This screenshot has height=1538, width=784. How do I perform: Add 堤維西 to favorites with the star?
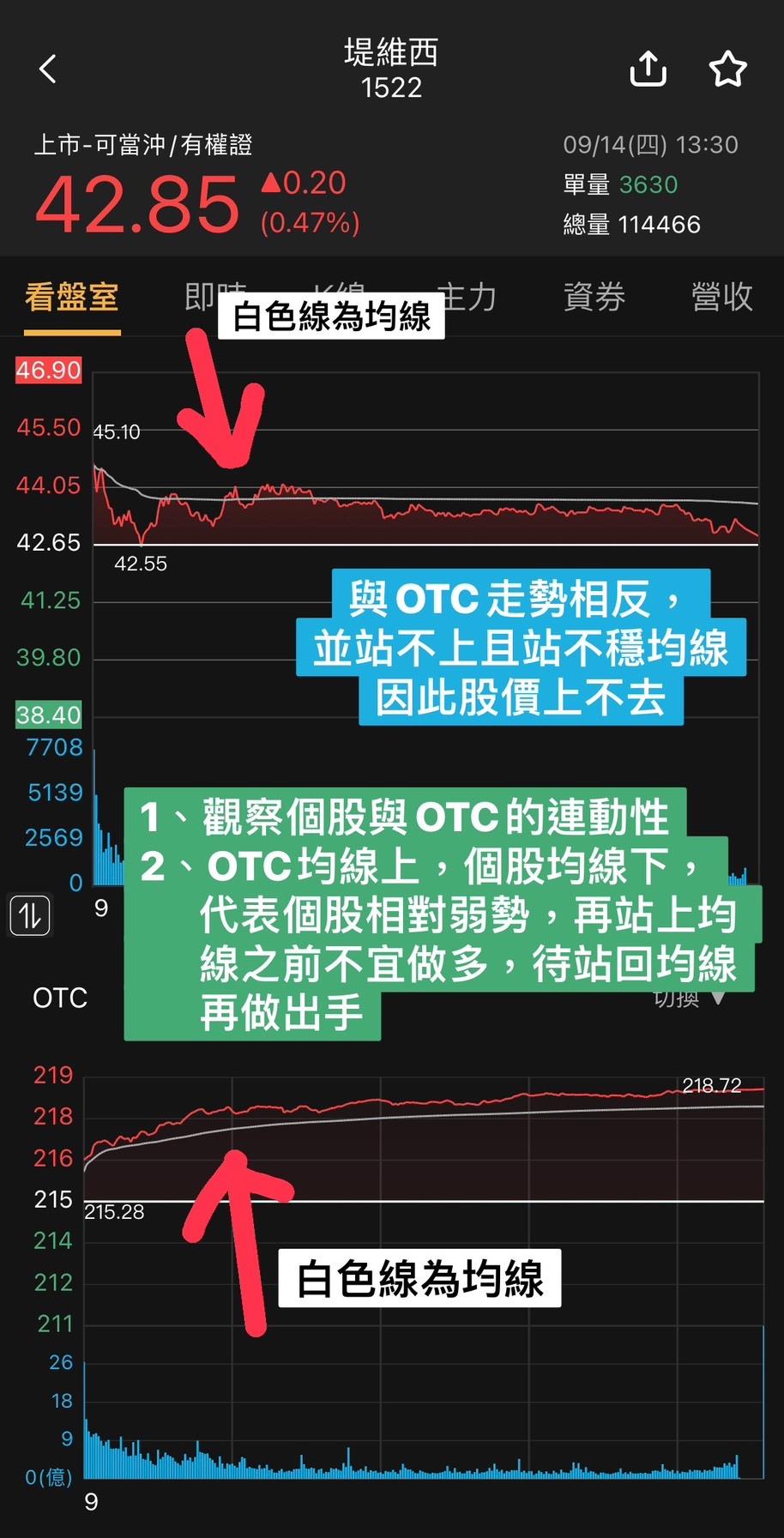pyautogui.click(x=727, y=69)
